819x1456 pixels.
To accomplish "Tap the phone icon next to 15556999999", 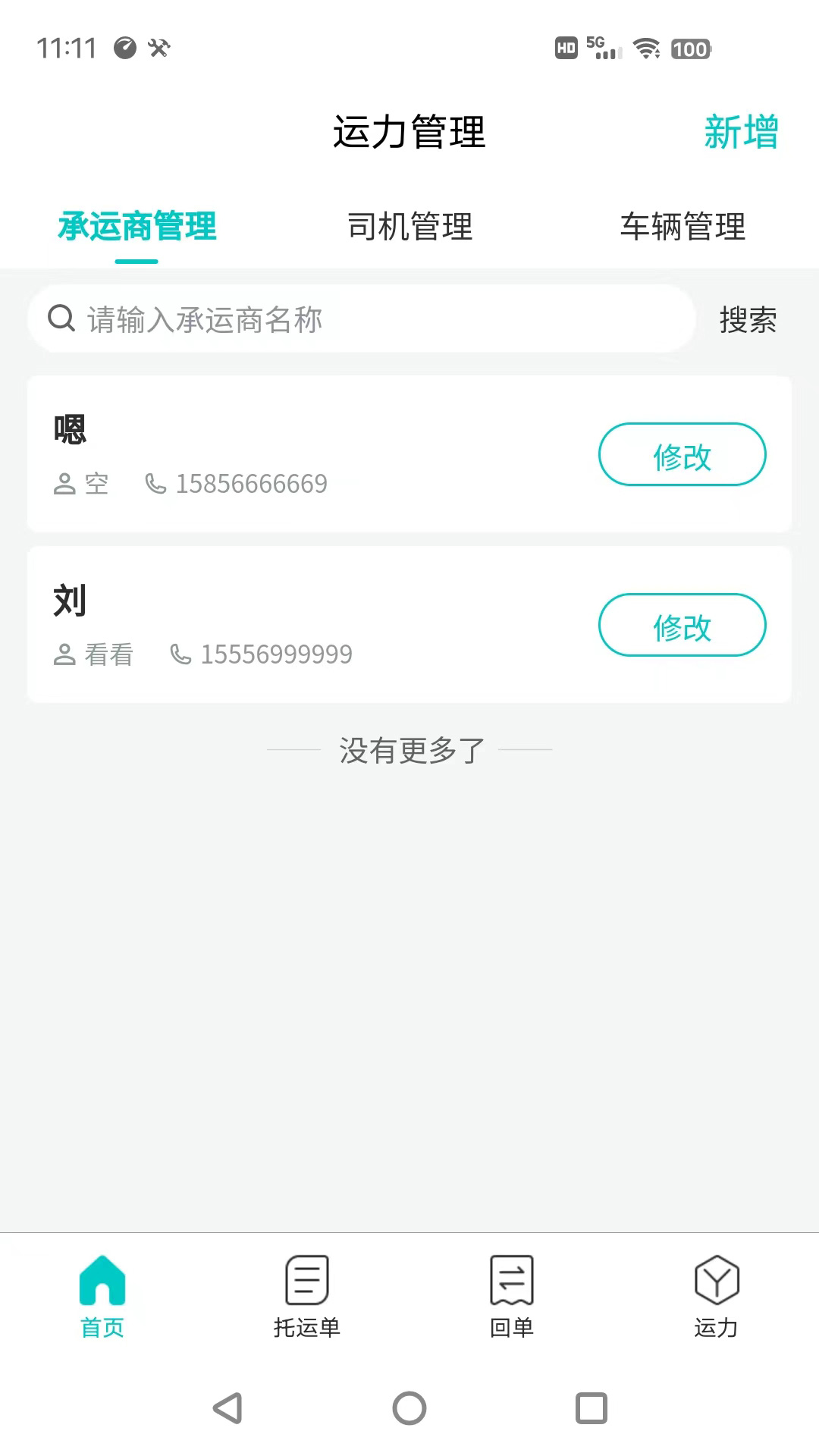I will (x=181, y=654).
